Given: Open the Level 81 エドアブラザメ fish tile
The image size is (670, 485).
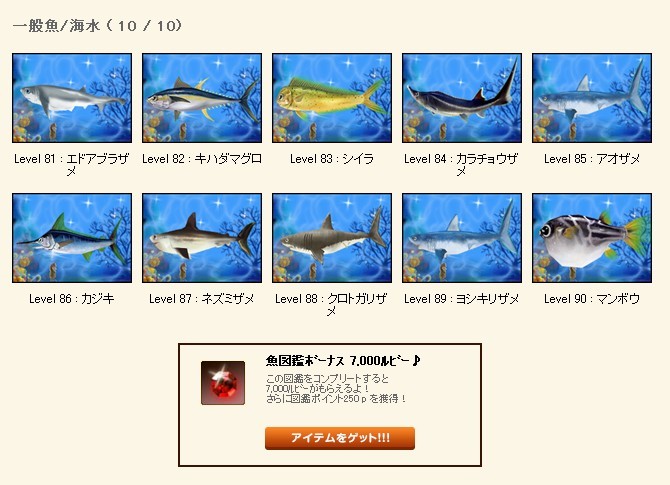Looking at the screenshot, I should point(71,98).
